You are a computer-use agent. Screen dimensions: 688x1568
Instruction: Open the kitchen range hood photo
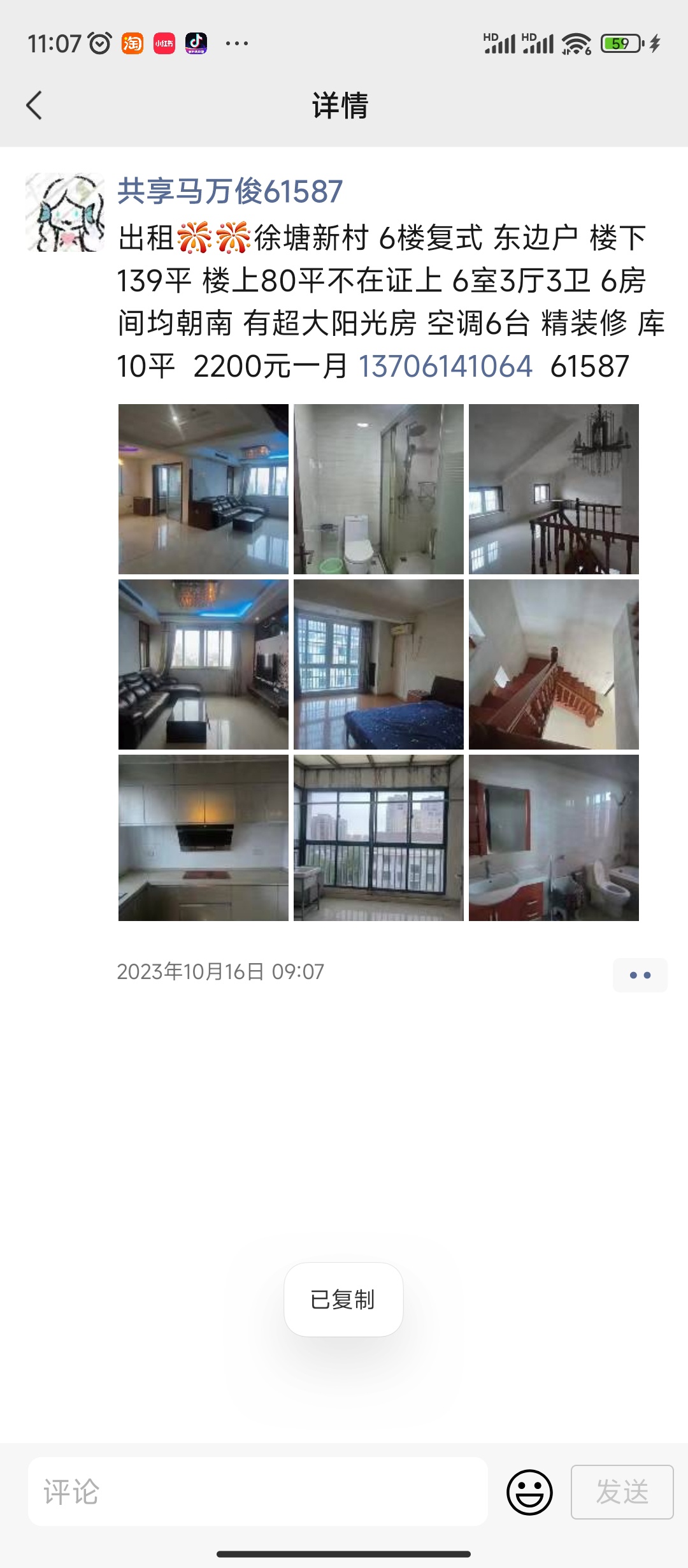pos(203,838)
